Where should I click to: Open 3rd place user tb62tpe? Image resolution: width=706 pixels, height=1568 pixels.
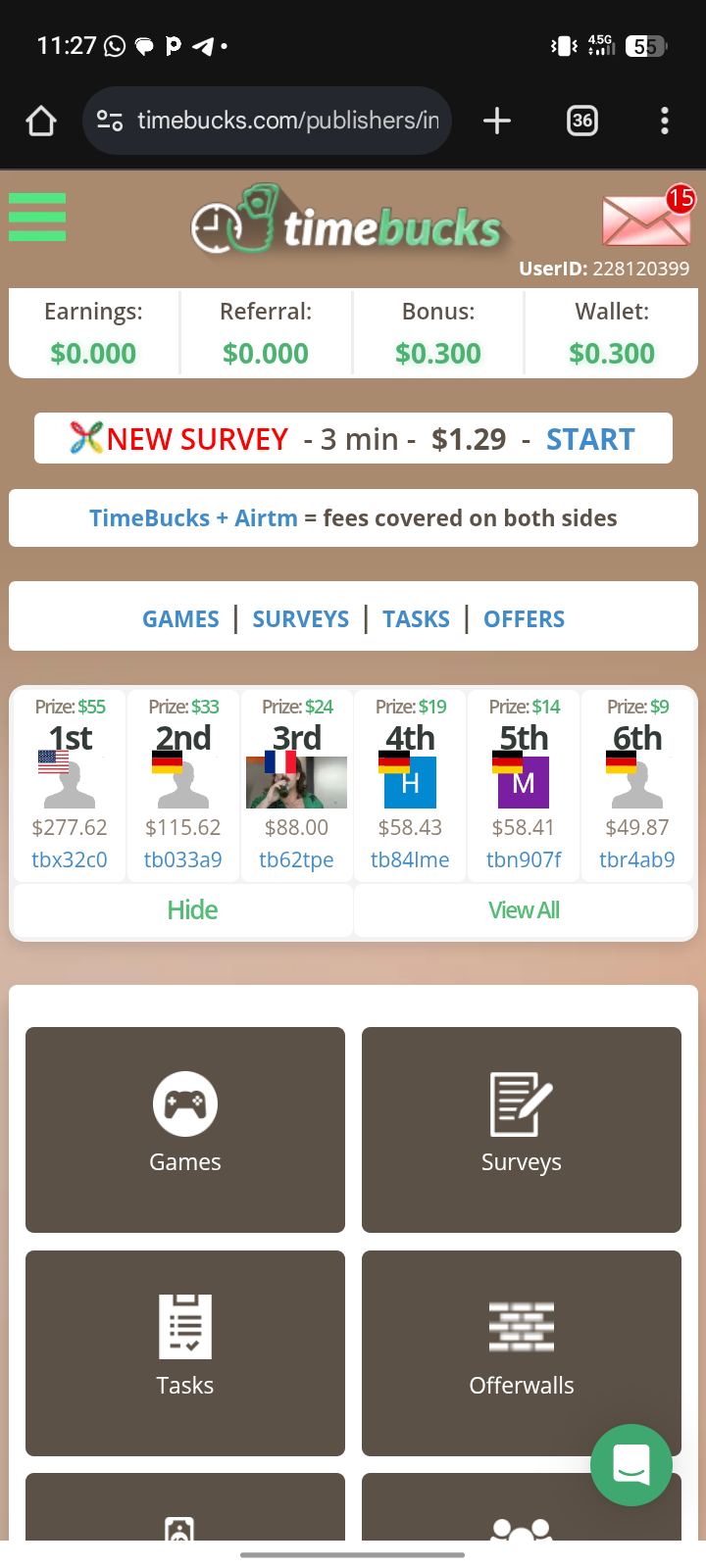click(296, 859)
